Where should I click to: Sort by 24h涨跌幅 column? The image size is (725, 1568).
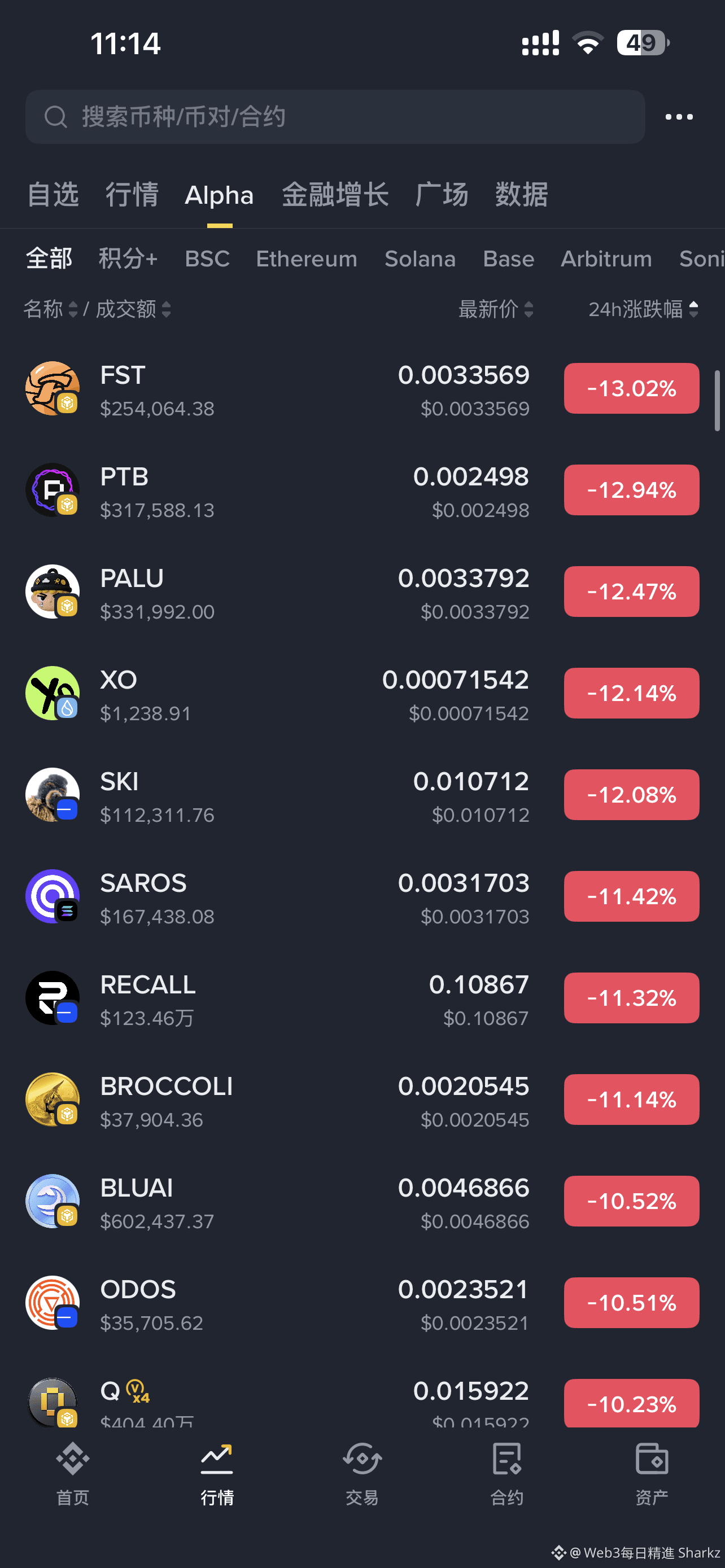[643, 309]
